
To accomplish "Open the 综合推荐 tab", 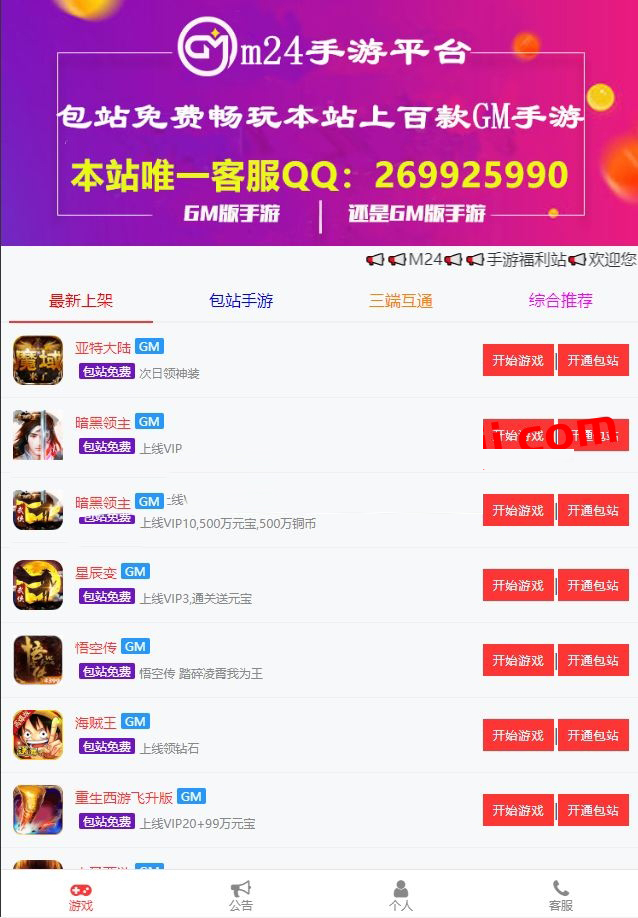I will coord(560,300).
